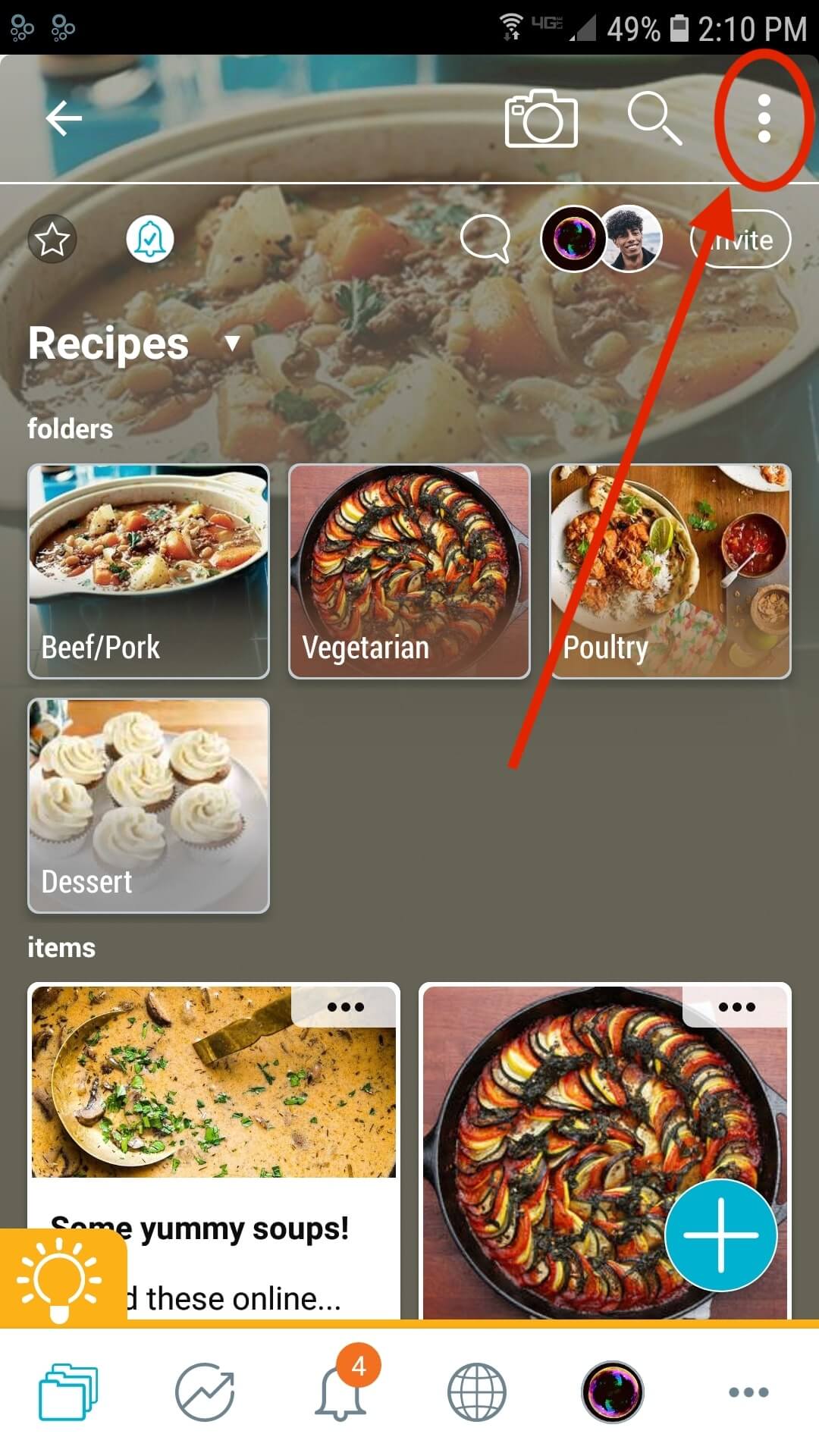The width and height of the screenshot is (819, 1456).
Task: Switch to the activity trends tab
Action: click(204, 1392)
